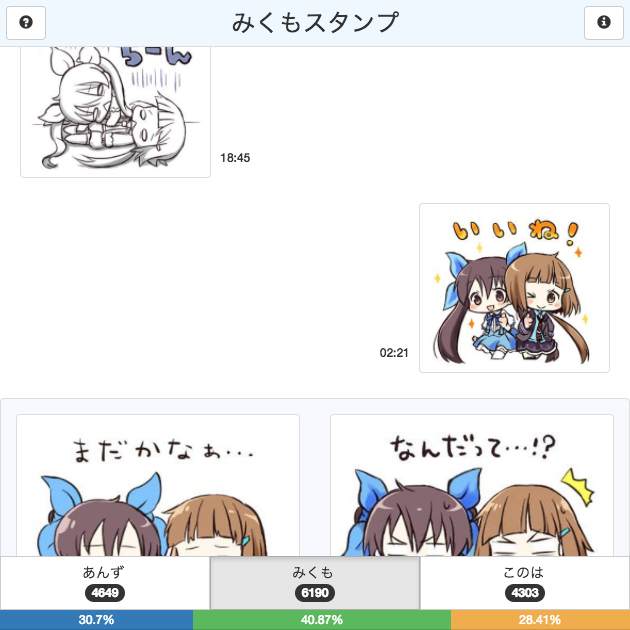Open the info button

[x=603, y=22]
